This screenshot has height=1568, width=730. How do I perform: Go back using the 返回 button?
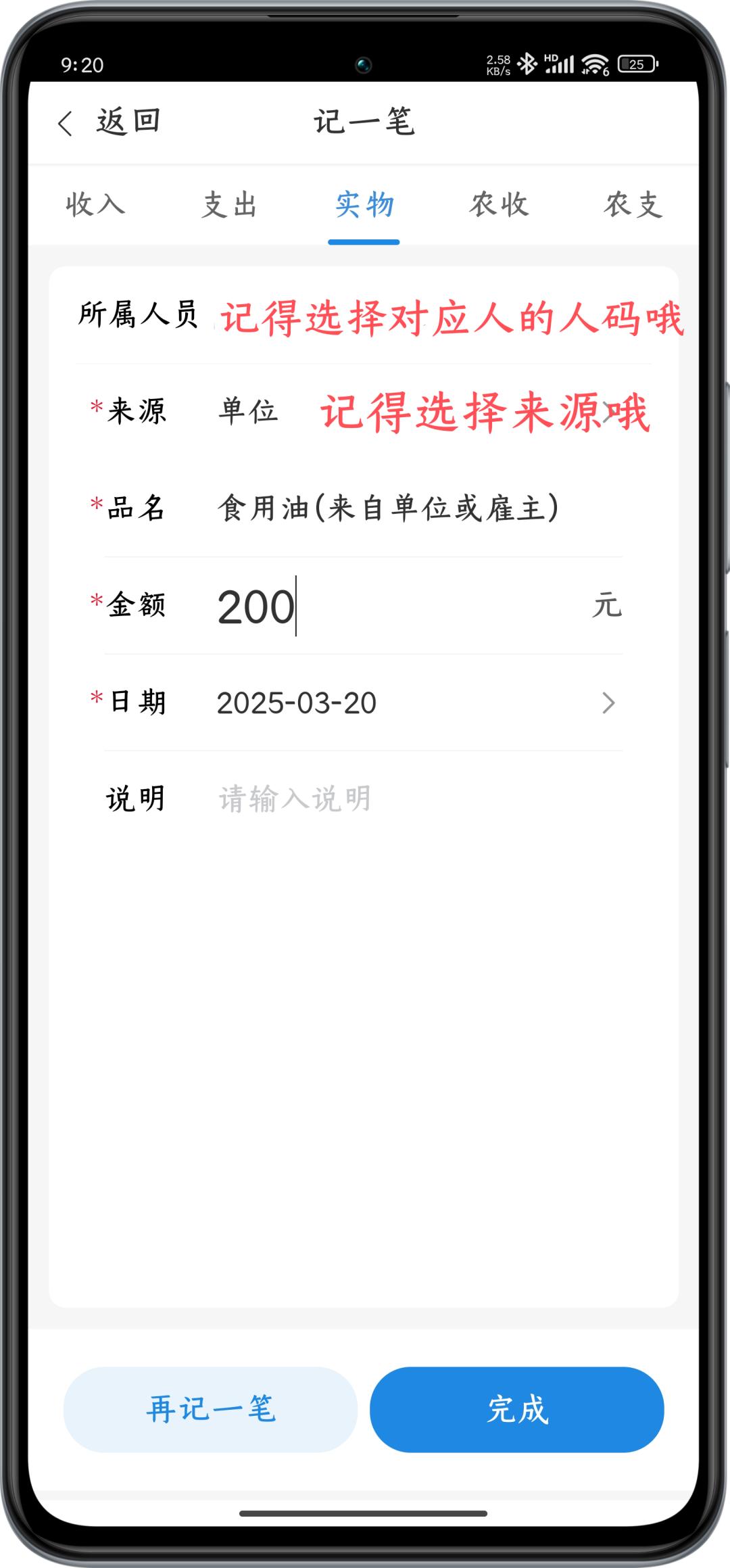108,123
